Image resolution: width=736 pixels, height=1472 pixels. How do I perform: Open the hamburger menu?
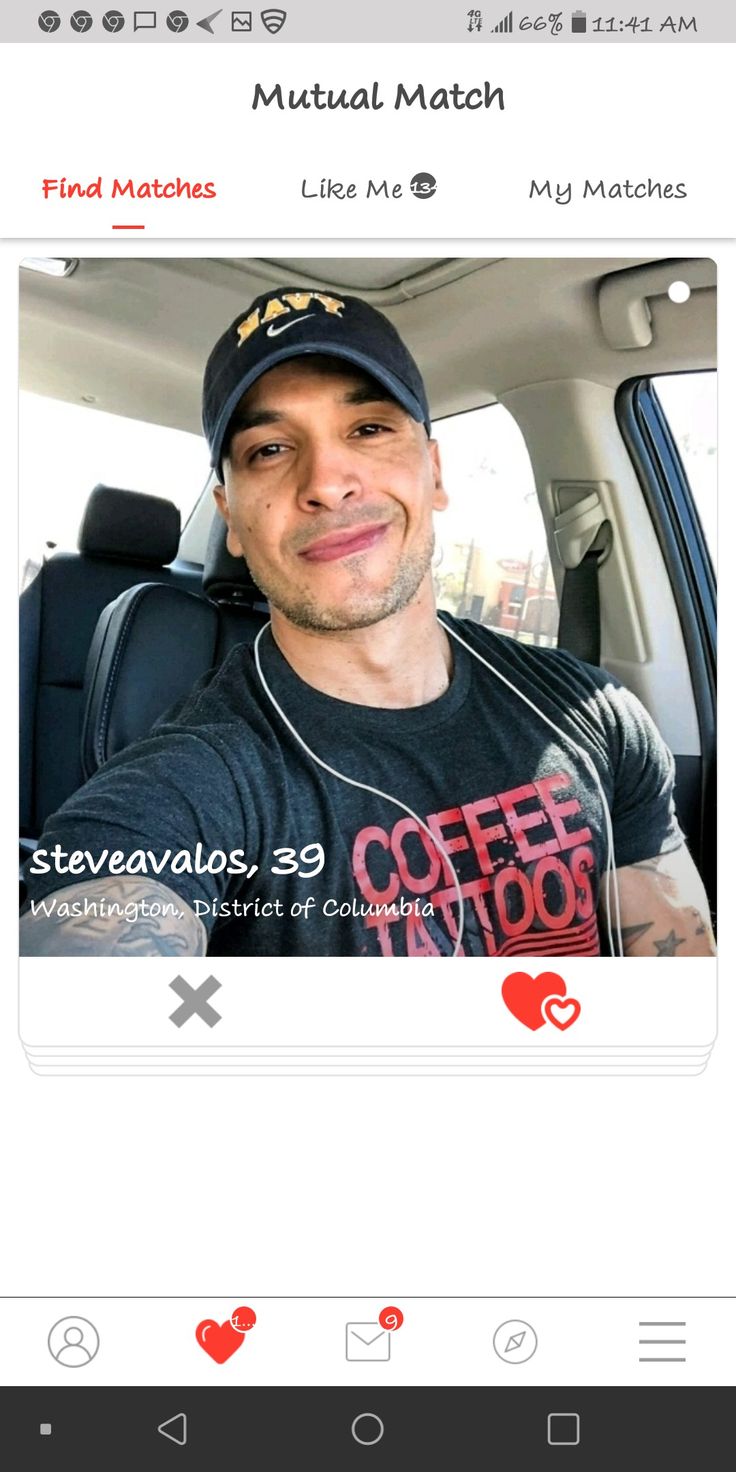(662, 1341)
